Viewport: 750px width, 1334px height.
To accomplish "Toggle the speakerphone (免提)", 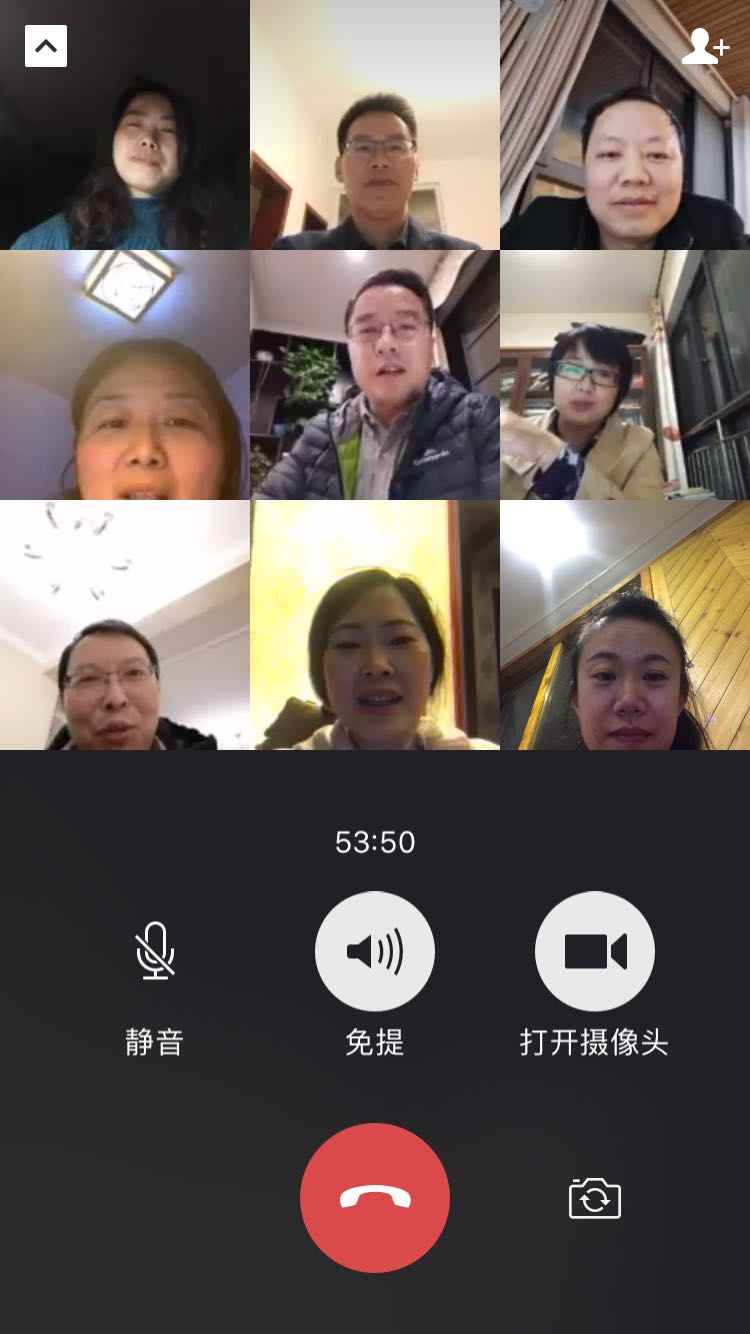I will coord(375,951).
